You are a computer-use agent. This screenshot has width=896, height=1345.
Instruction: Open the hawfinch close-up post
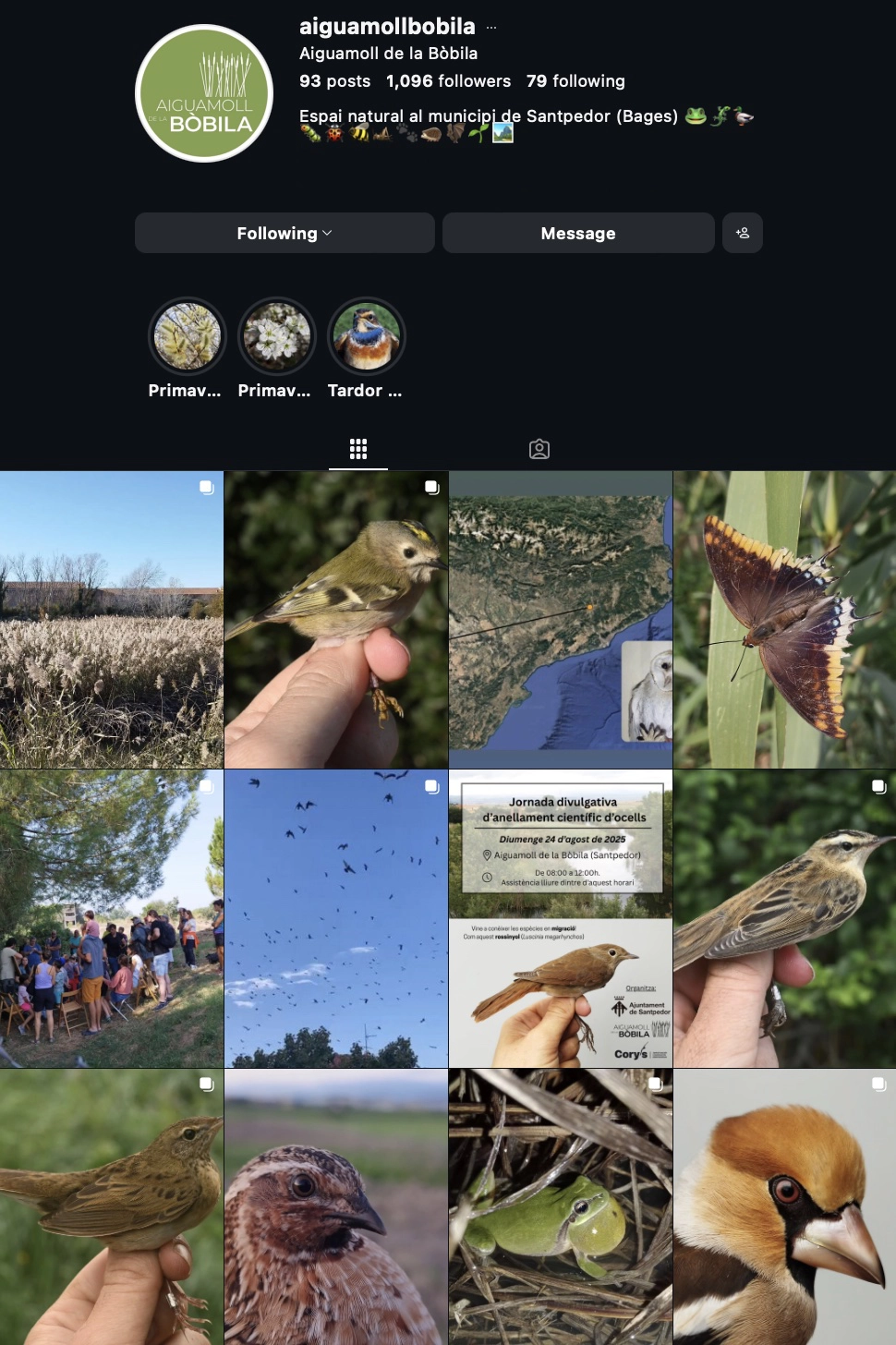(784, 1206)
